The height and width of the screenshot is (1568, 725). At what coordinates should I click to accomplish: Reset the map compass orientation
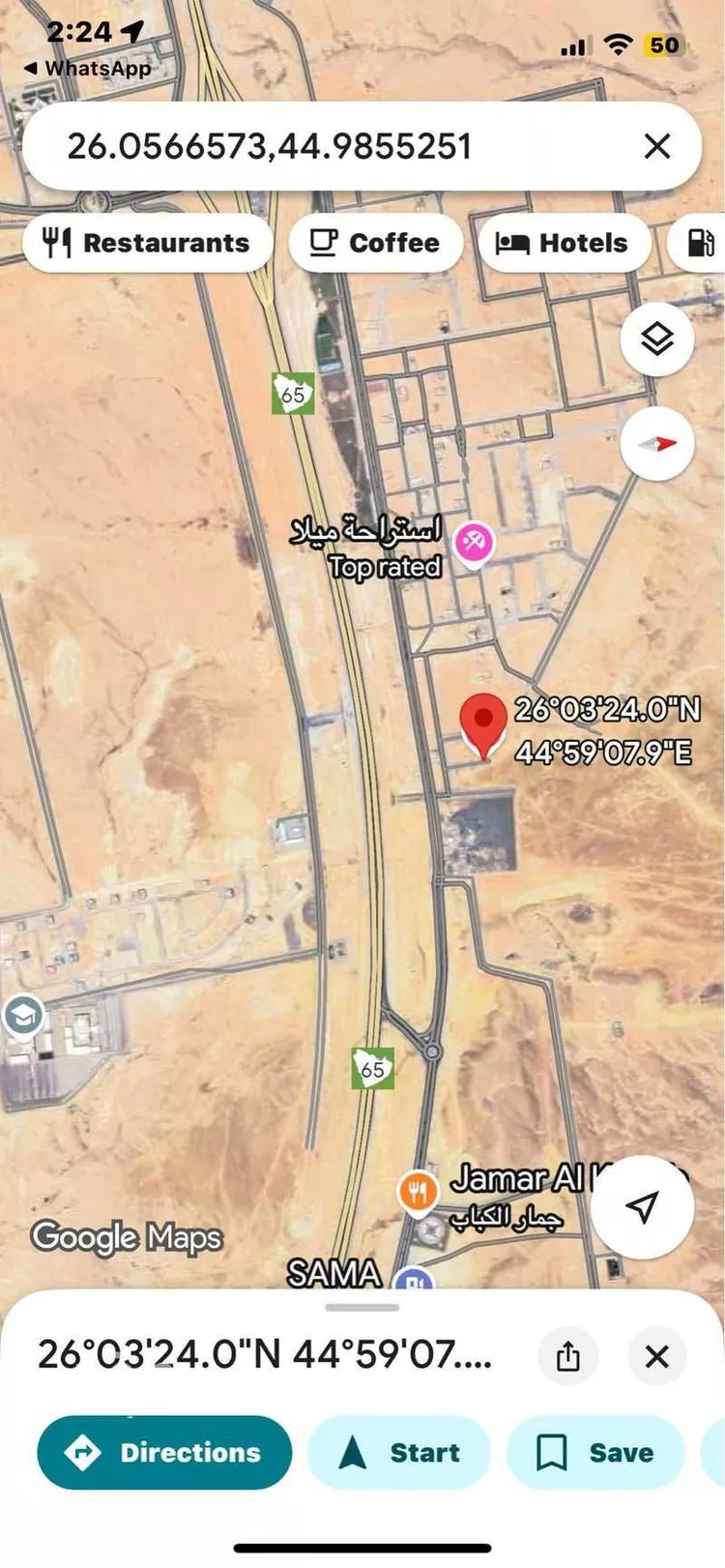(x=657, y=444)
